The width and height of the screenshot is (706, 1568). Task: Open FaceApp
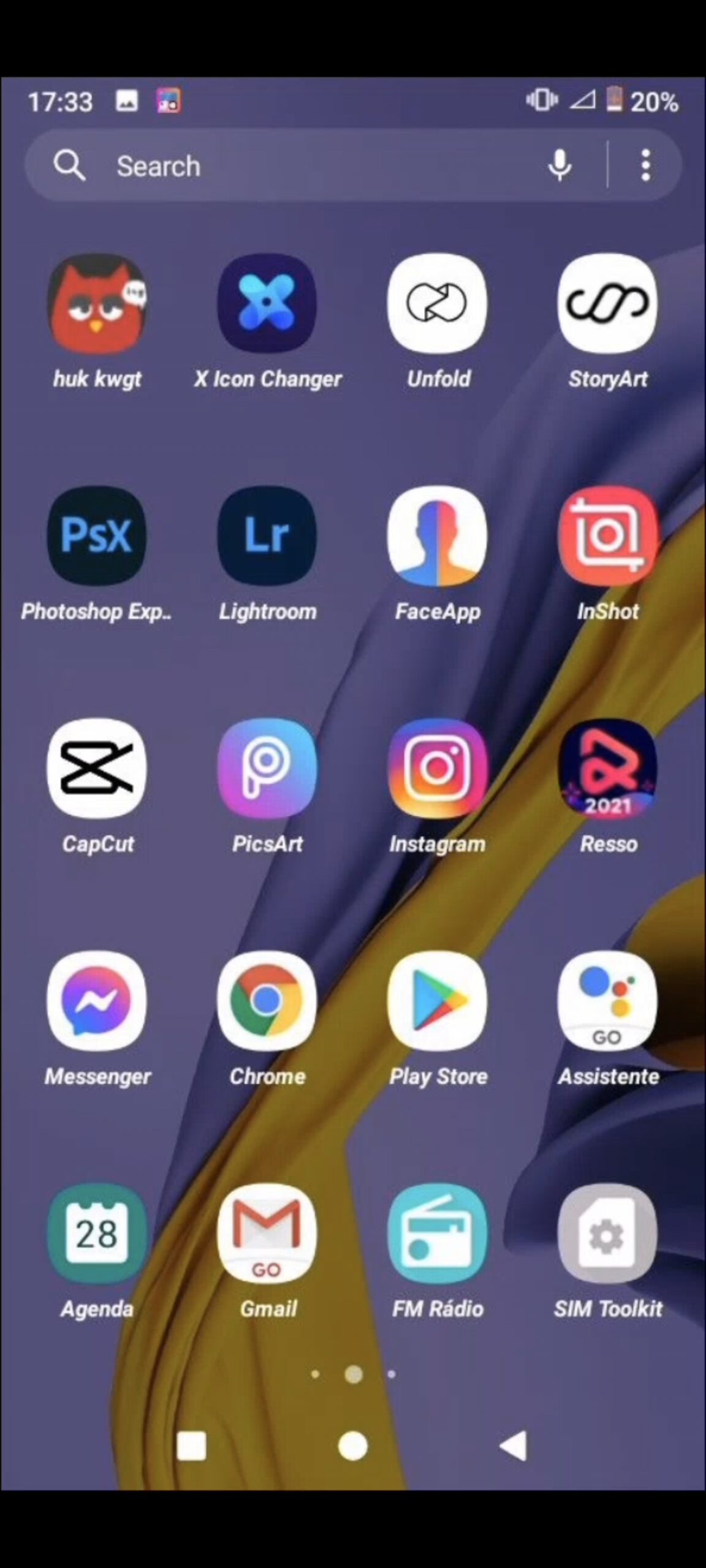coord(437,535)
